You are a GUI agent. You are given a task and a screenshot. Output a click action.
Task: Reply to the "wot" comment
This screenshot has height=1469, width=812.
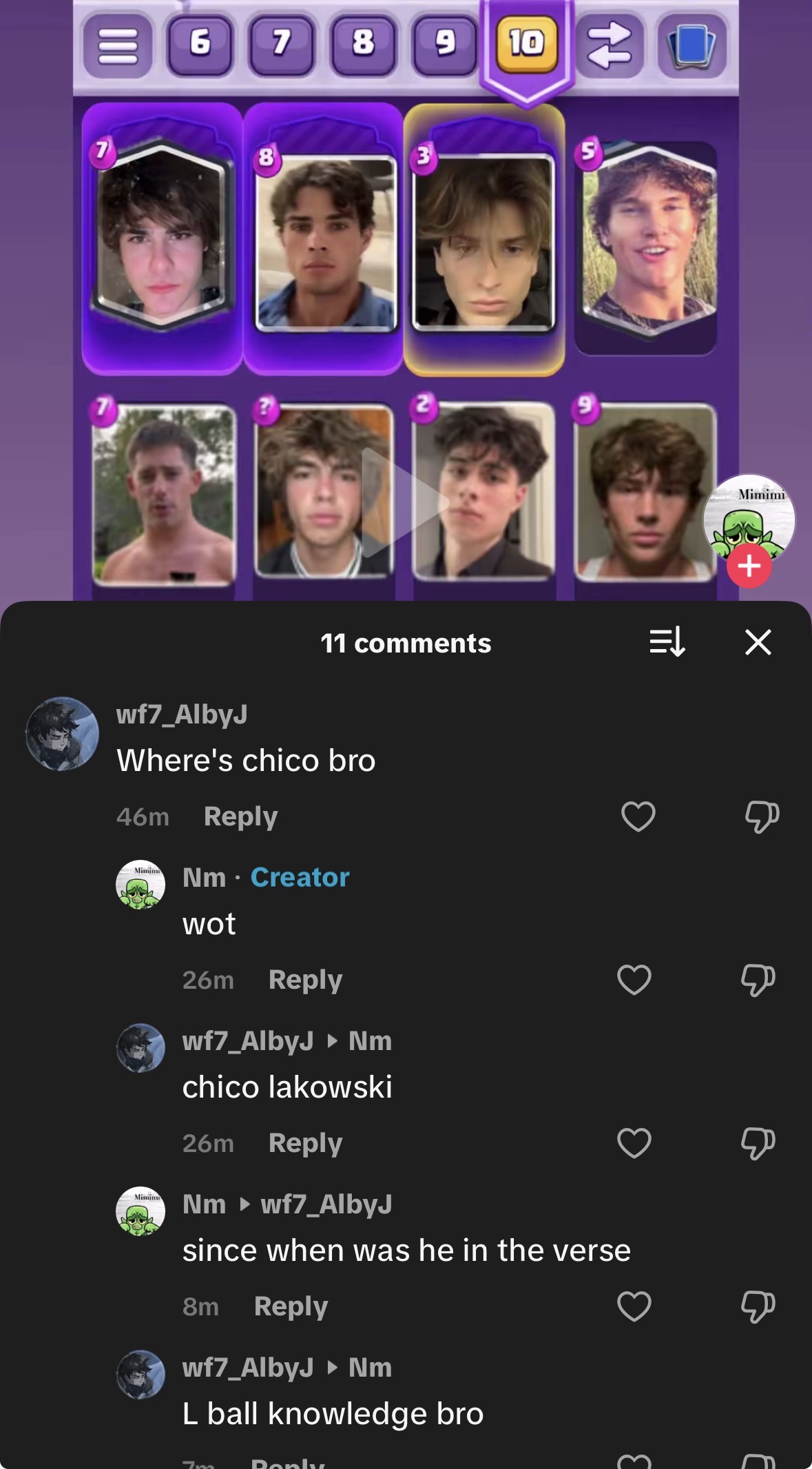pyautogui.click(x=305, y=980)
